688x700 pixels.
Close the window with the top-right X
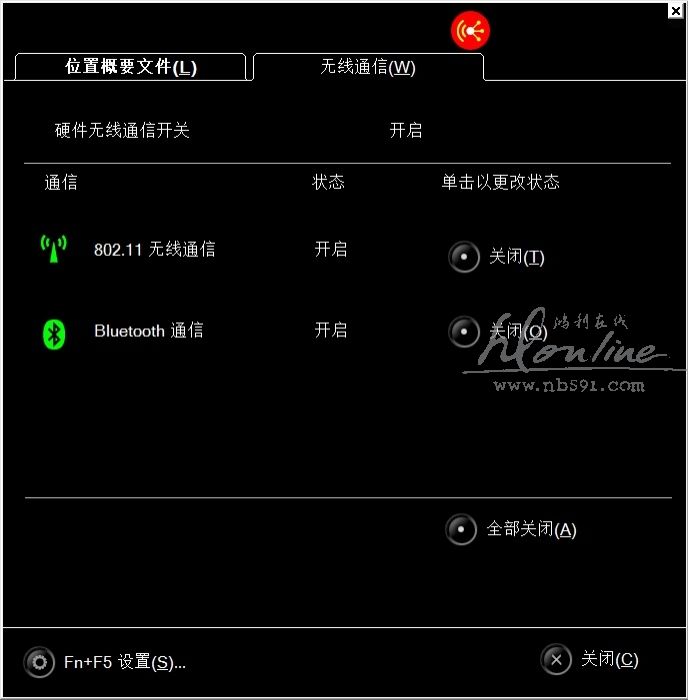point(677,10)
